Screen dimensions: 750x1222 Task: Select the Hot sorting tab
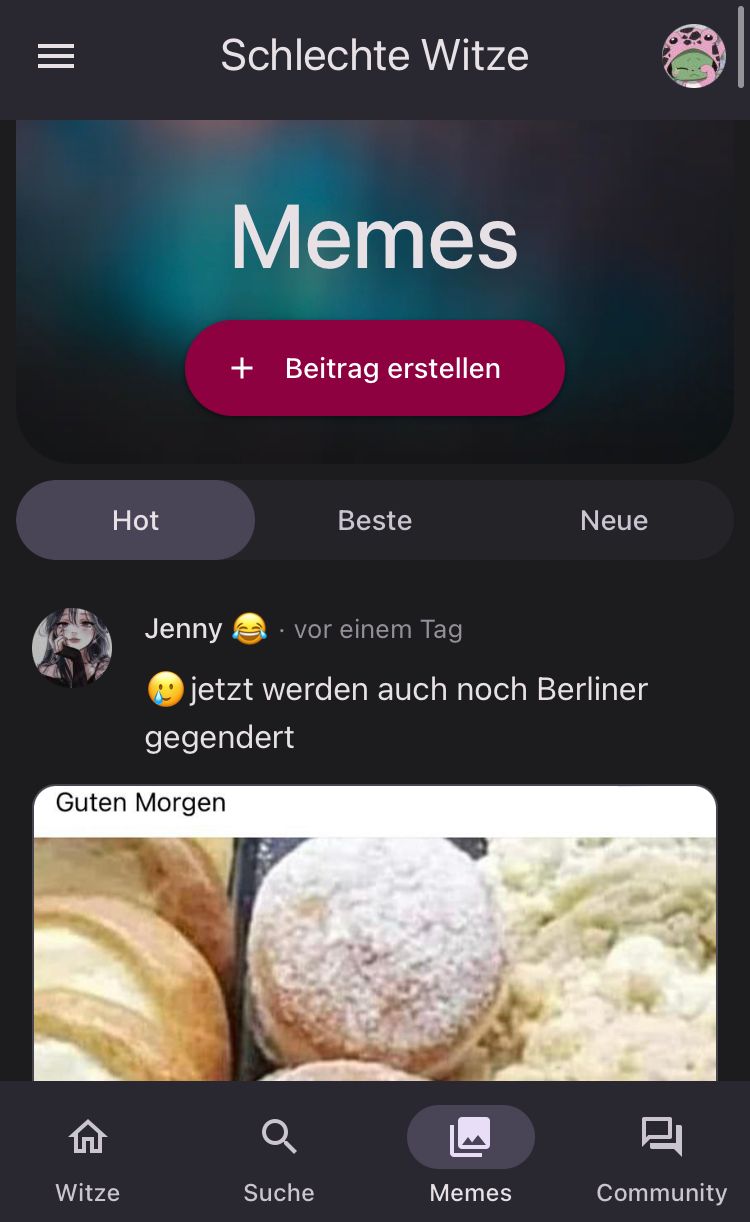coord(136,520)
